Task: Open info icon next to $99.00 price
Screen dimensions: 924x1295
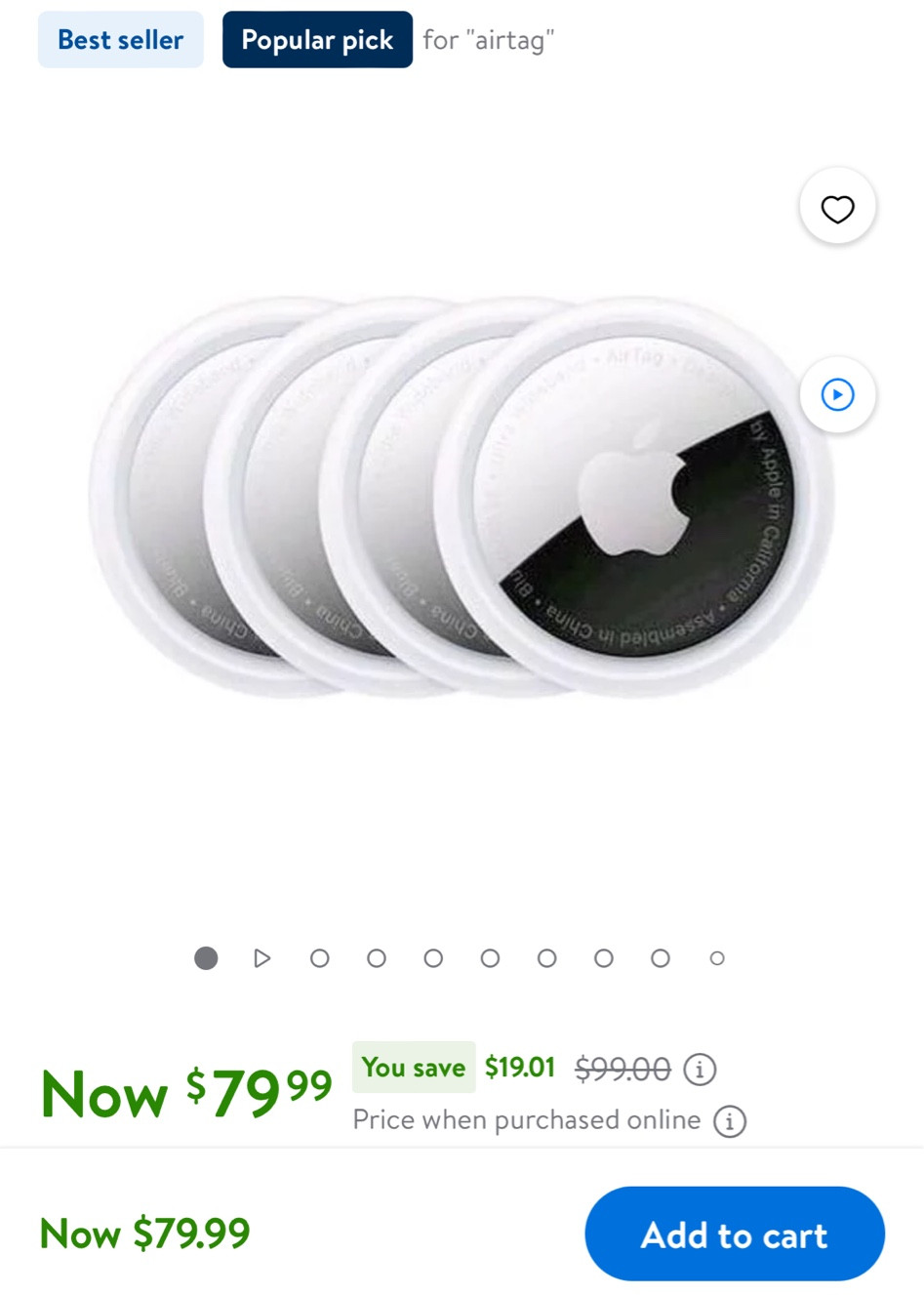Action: 700,1070
